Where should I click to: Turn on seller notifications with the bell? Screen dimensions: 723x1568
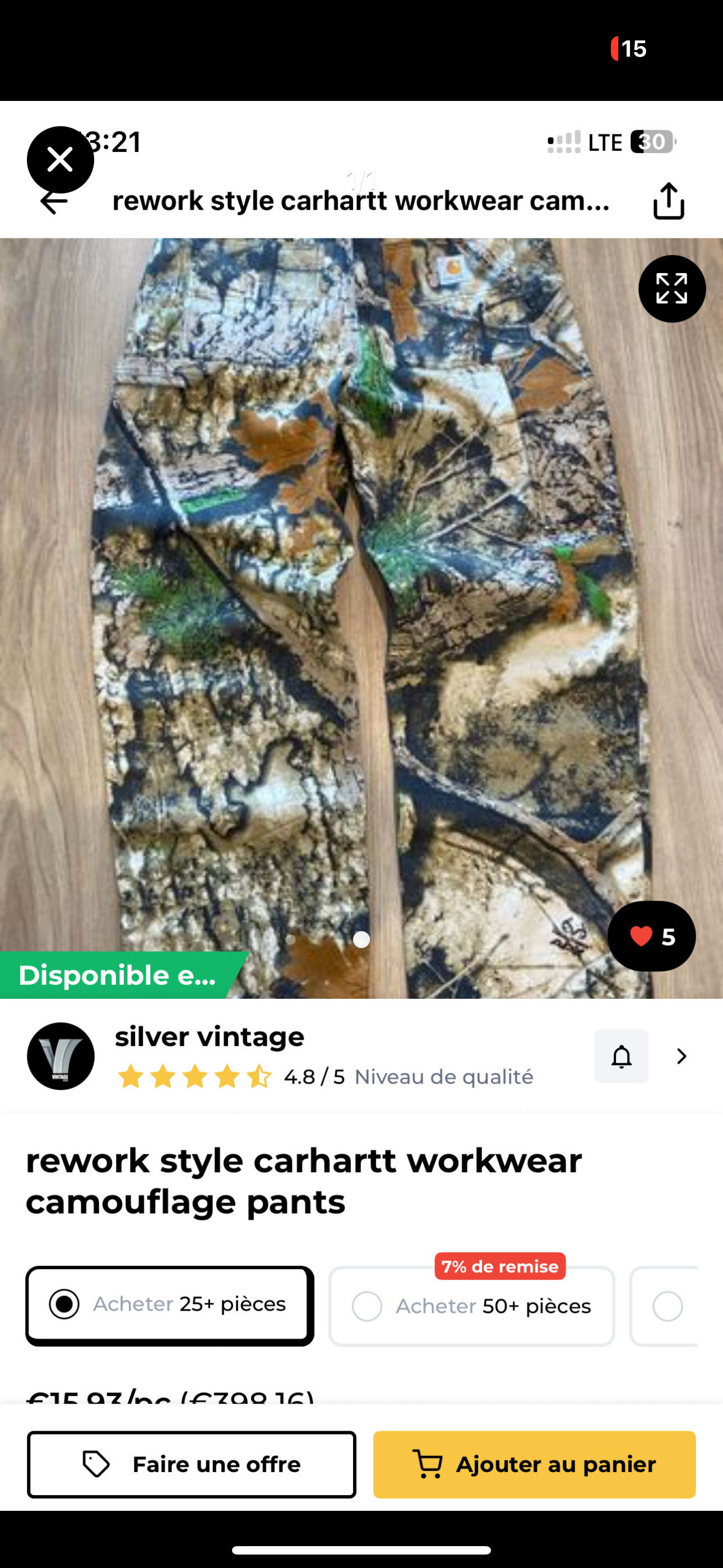pyautogui.click(x=621, y=1056)
